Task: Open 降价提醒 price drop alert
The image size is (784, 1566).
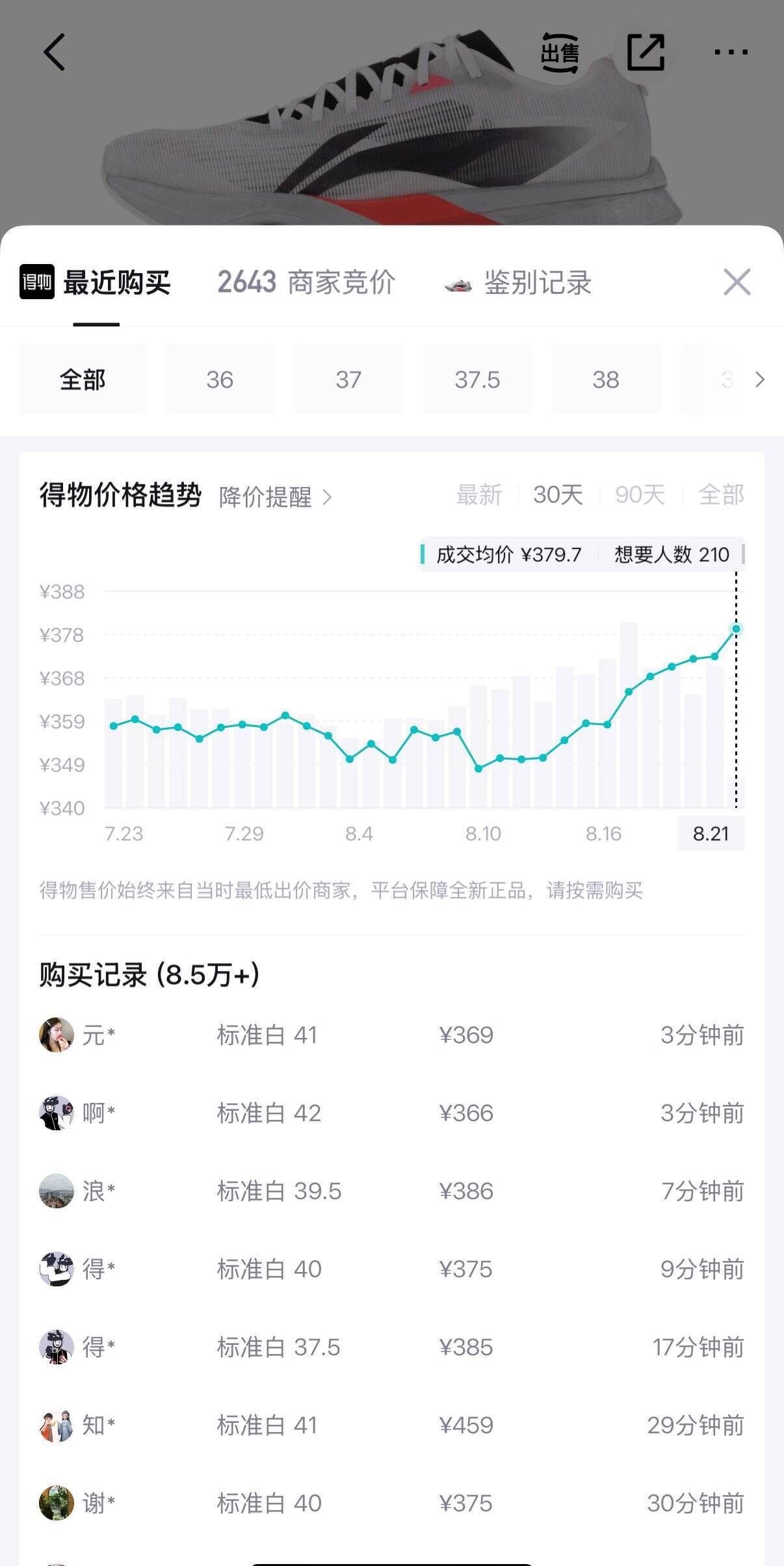Action: pos(276,497)
